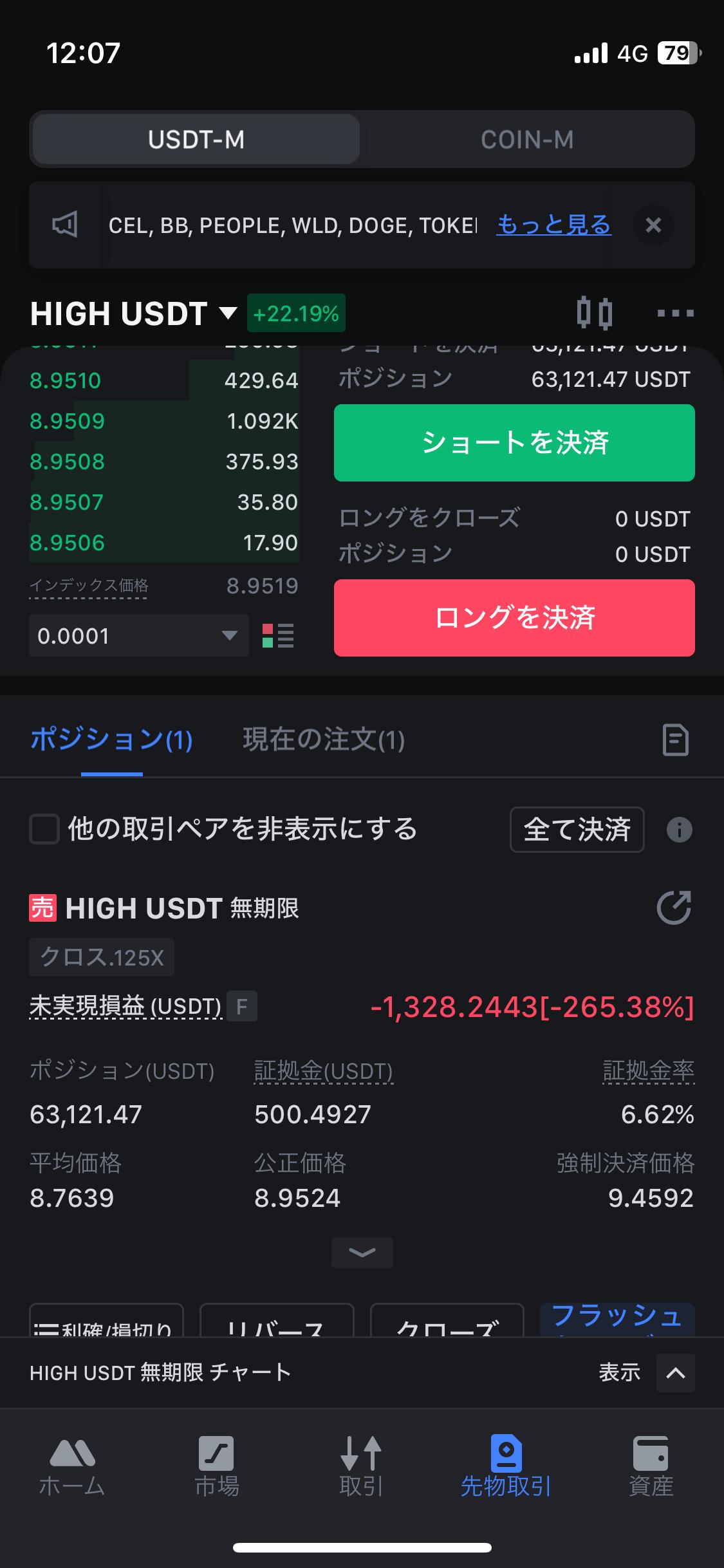
Task: Check 他の取引ペアを非表示にする checkbox
Action: [x=44, y=829]
